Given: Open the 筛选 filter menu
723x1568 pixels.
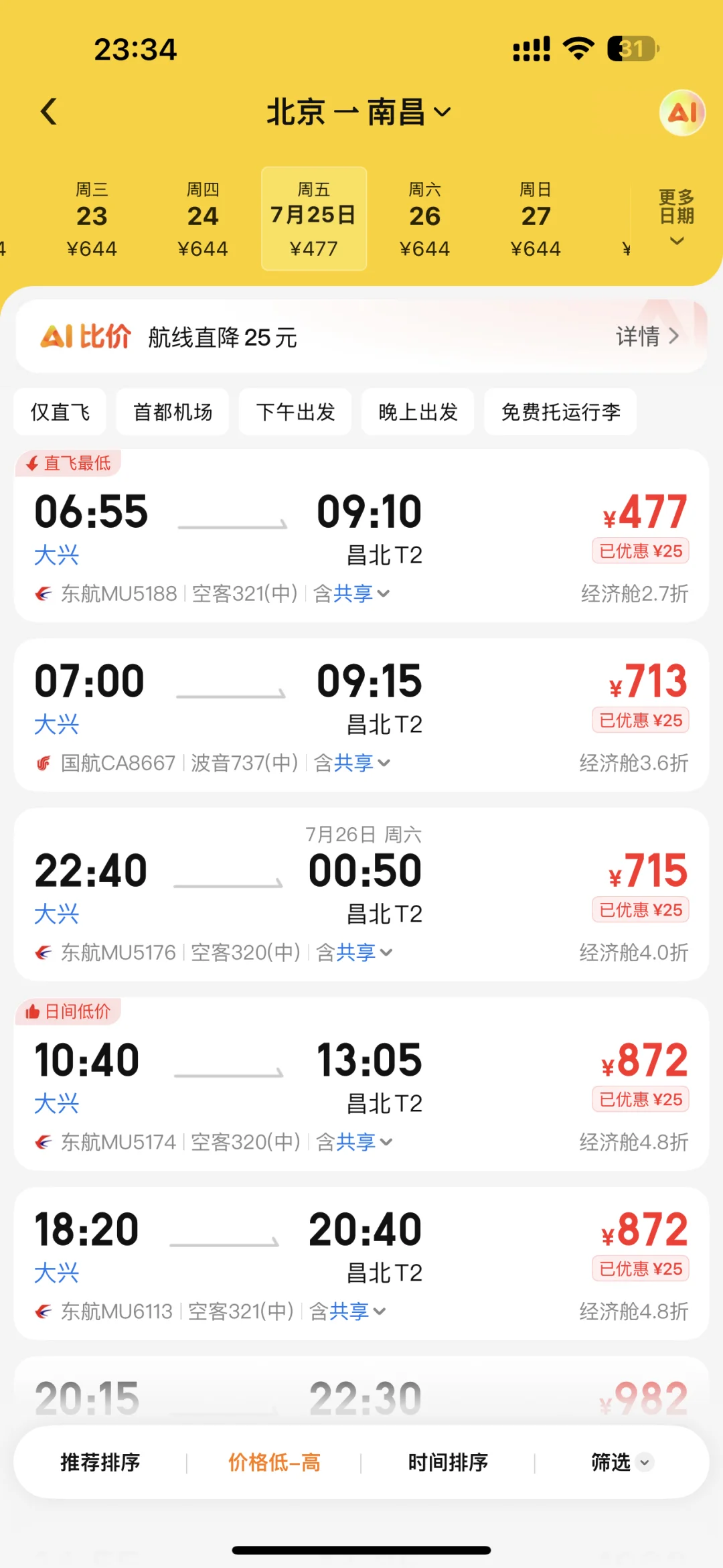Looking at the screenshot, I should 621,1462.
